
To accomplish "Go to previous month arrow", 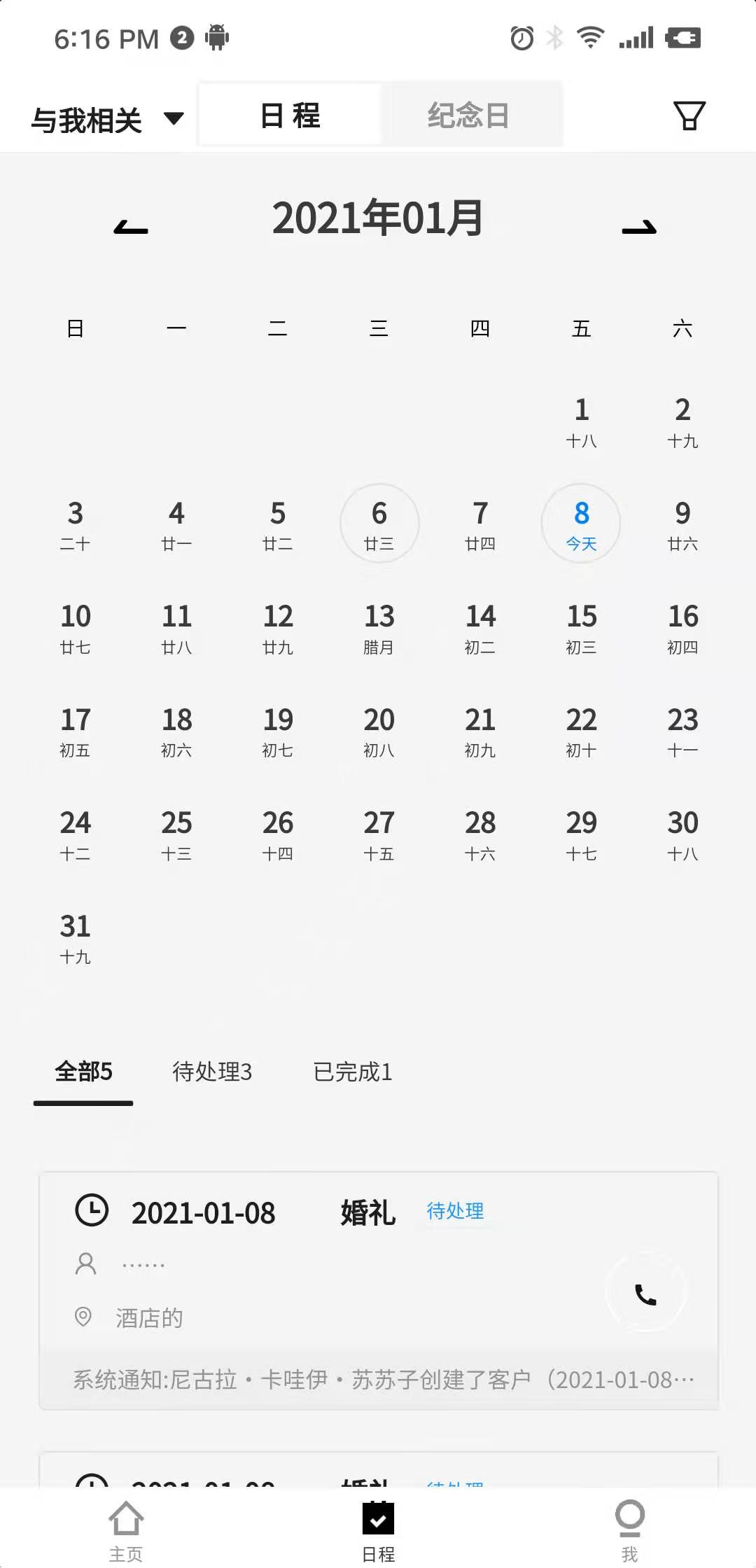I will click(131, 227).
